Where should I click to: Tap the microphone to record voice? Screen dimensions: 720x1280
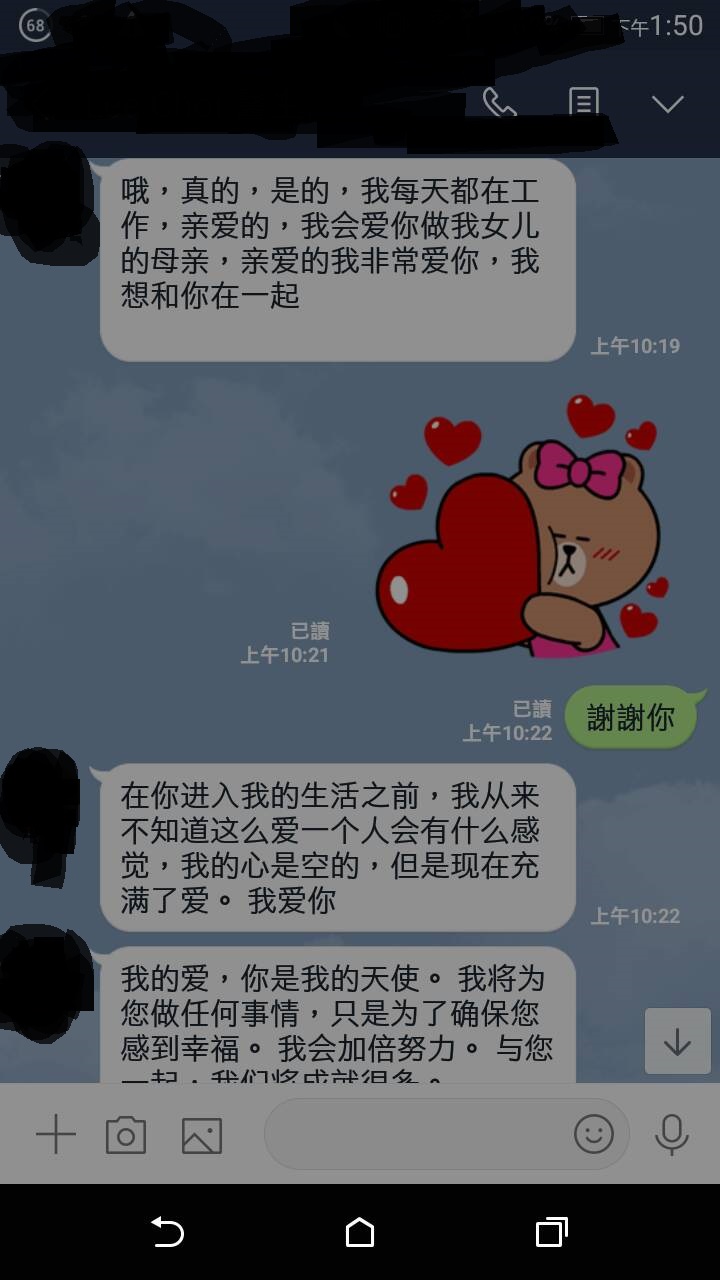(x=671, y=1134)
